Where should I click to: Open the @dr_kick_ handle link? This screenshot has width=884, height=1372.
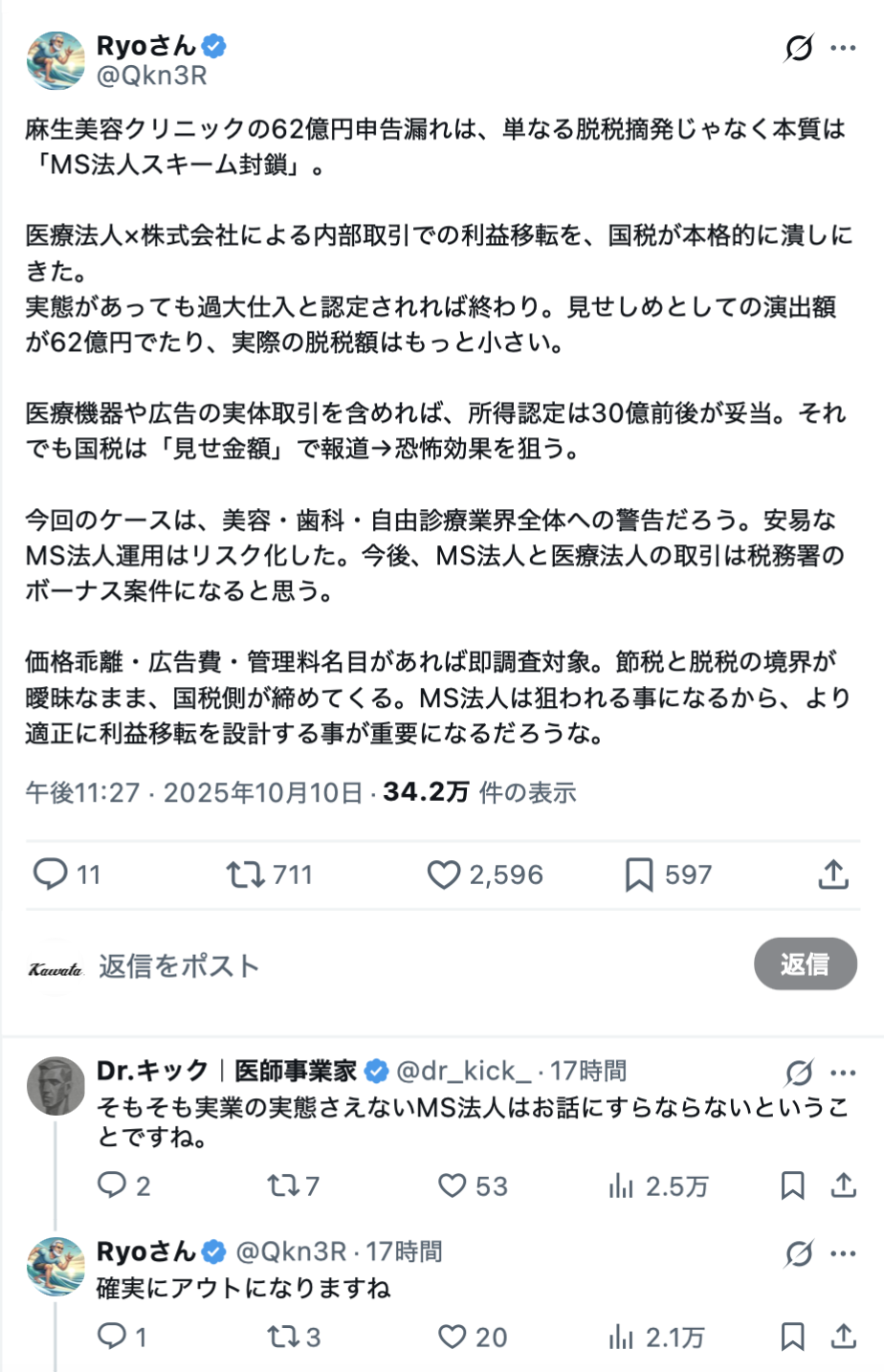point(464,1071)
